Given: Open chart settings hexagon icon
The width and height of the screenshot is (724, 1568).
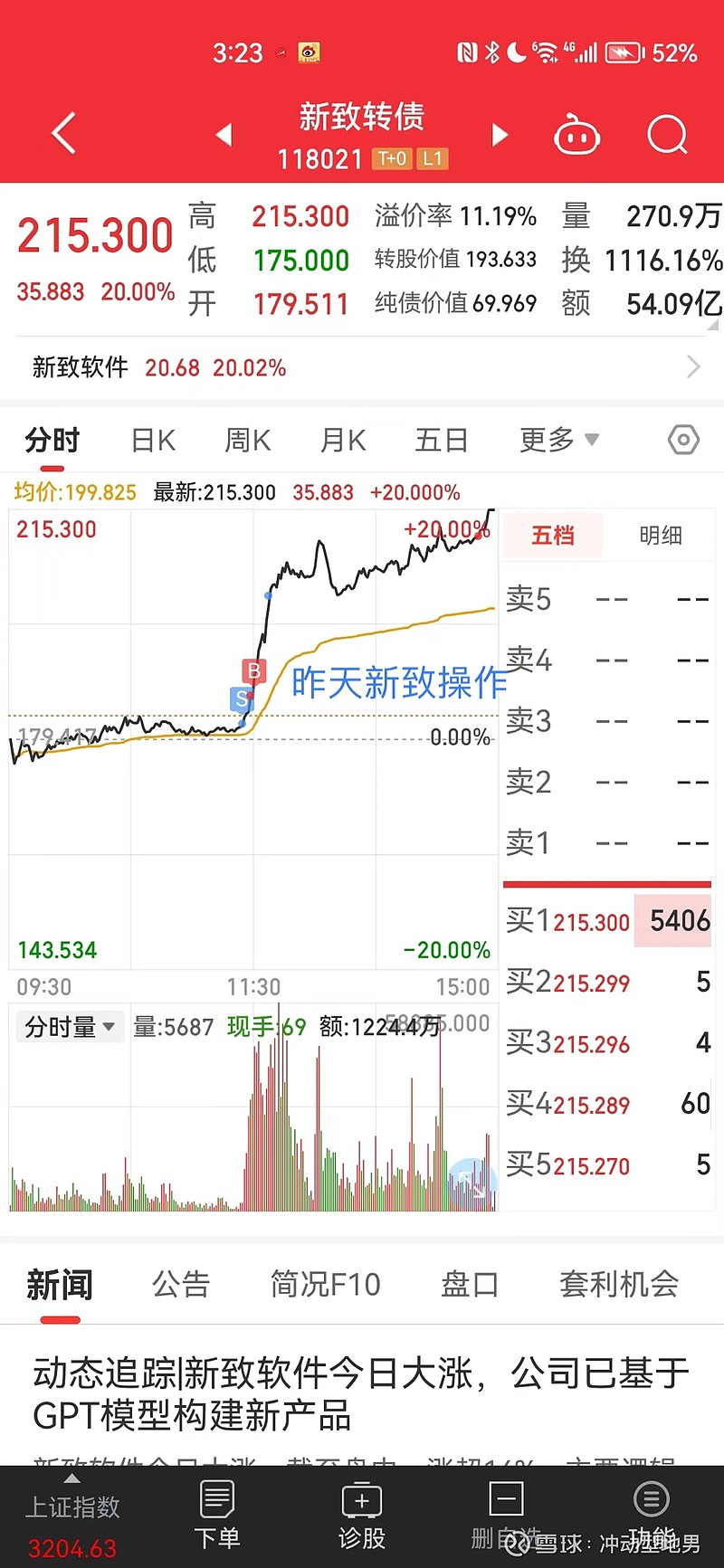Looking at the screenshot, I should (683, 441).
